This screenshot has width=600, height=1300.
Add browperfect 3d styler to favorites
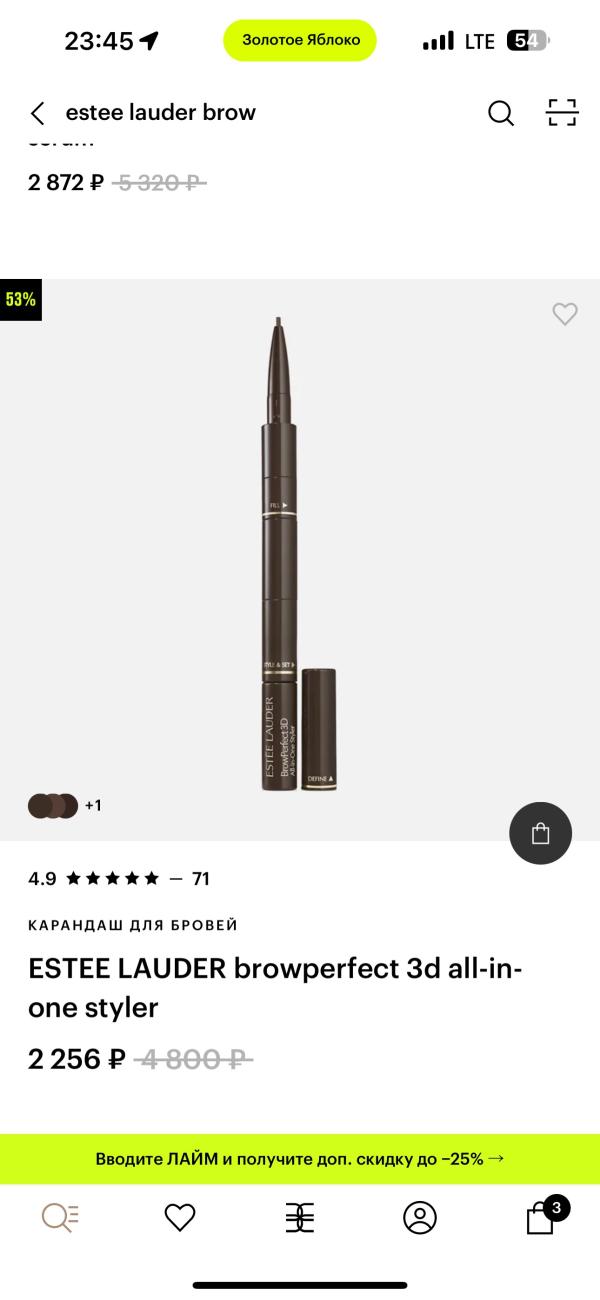point(565,314)
